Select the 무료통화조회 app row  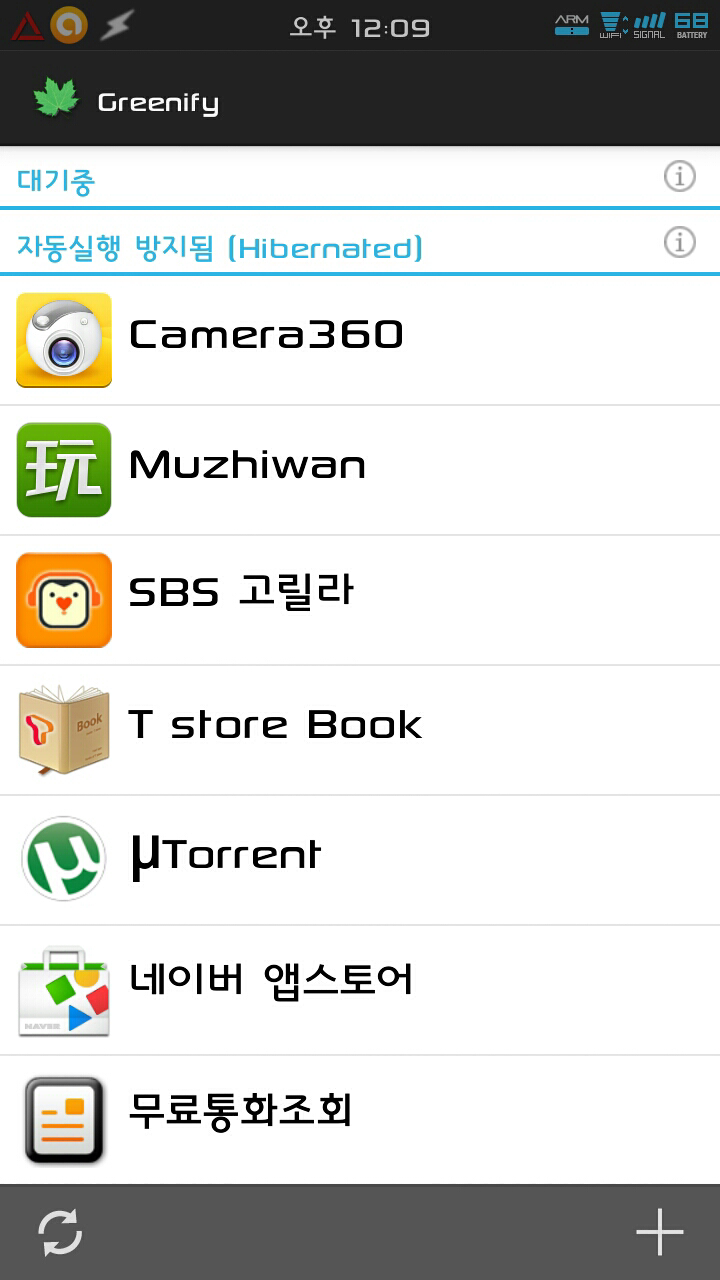[x=360, y=1120]
